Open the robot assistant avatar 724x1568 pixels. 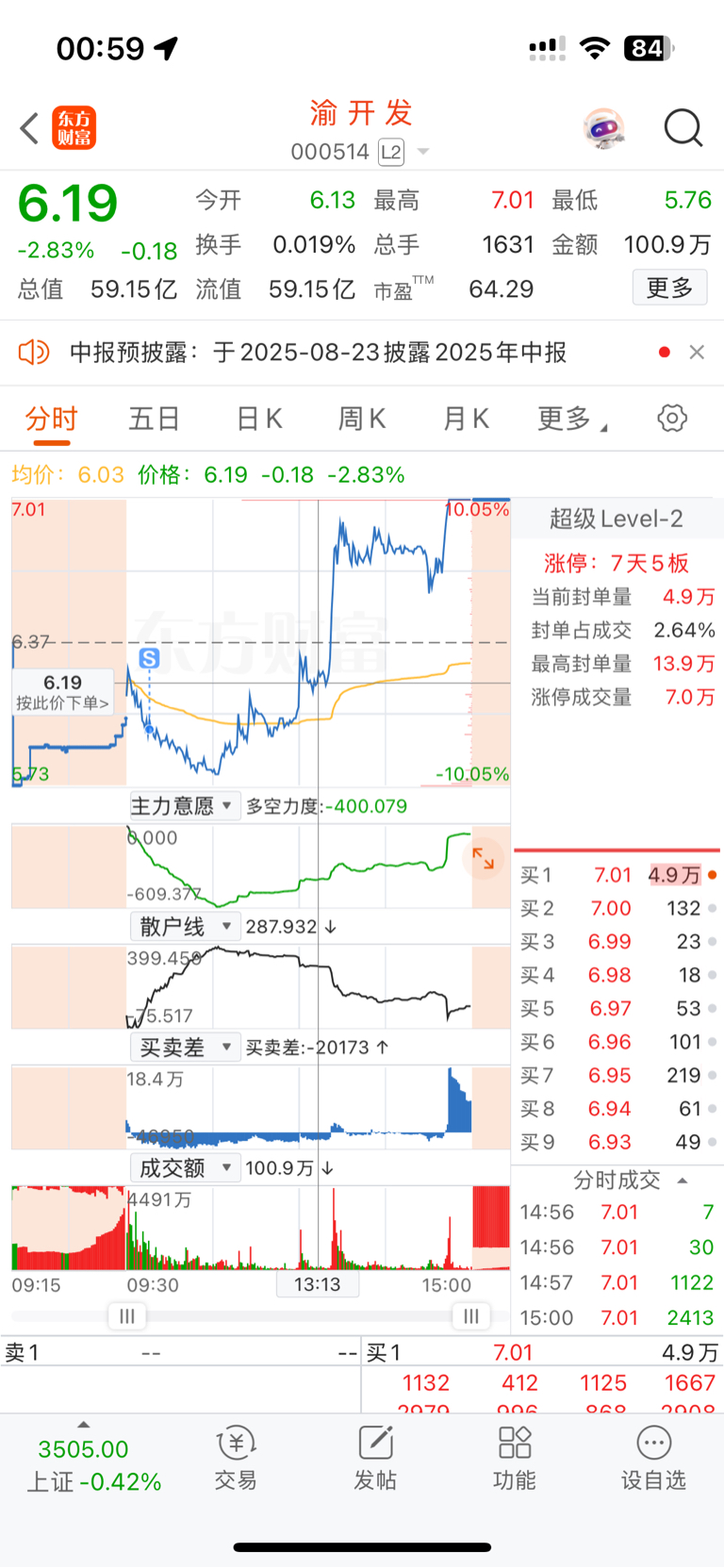(604, 128)
